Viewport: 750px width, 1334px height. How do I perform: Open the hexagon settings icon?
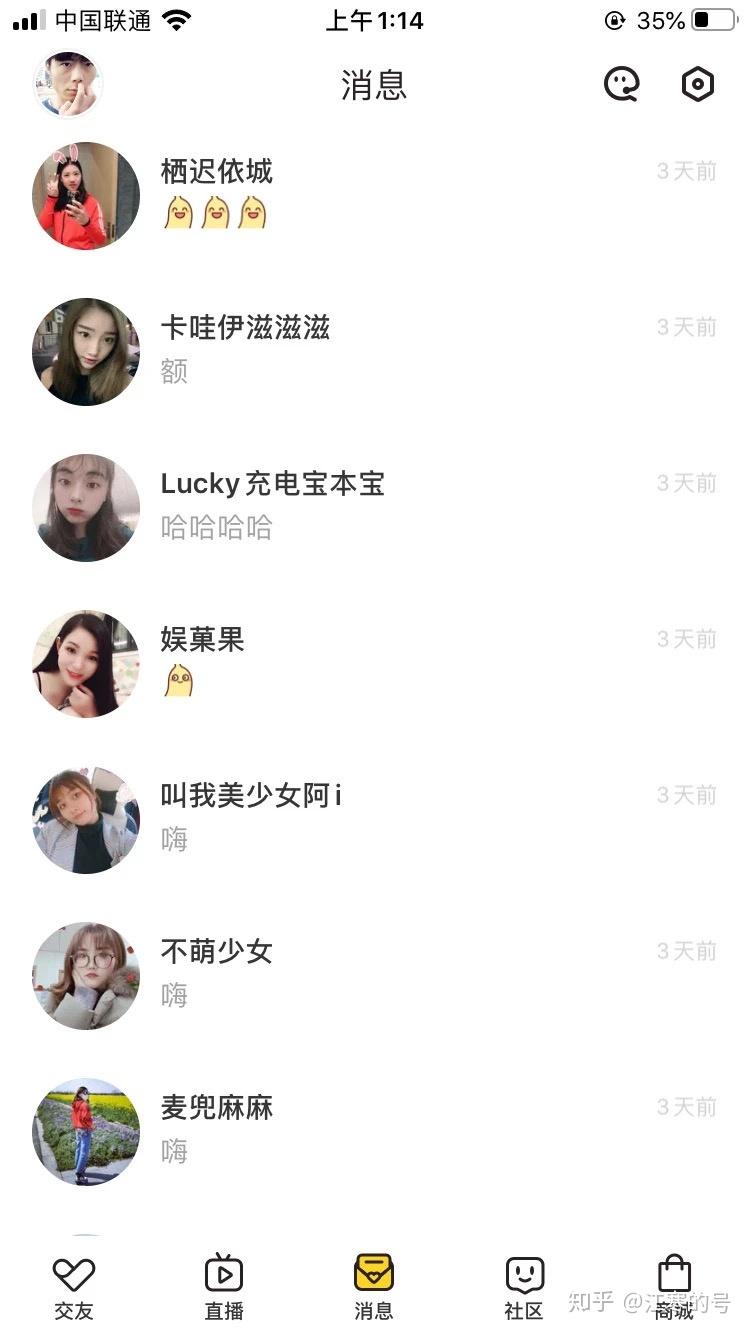point(697,85)
